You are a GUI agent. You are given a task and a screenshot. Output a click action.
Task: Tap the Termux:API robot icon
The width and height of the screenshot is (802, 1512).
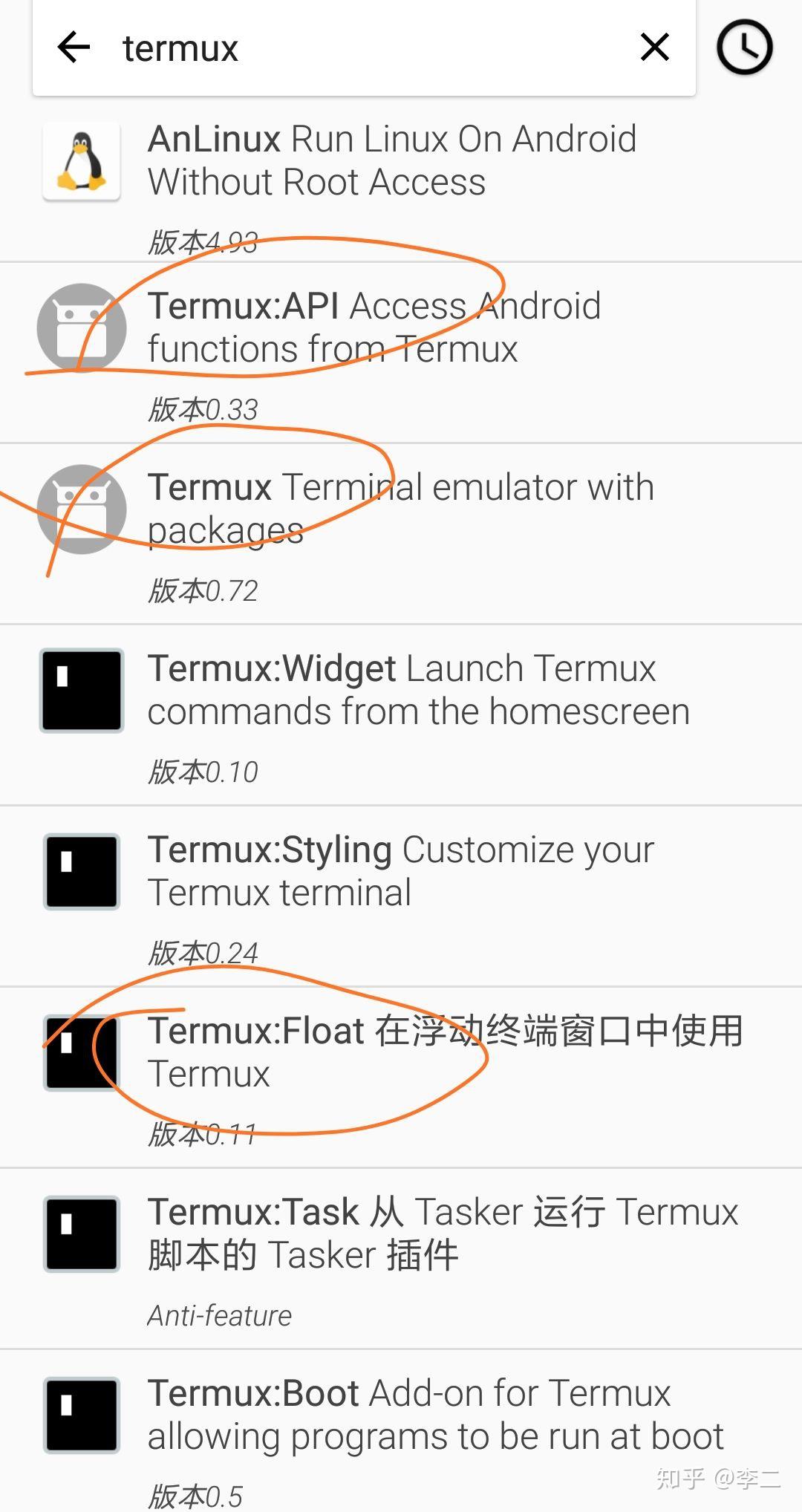tap(81, 327)
